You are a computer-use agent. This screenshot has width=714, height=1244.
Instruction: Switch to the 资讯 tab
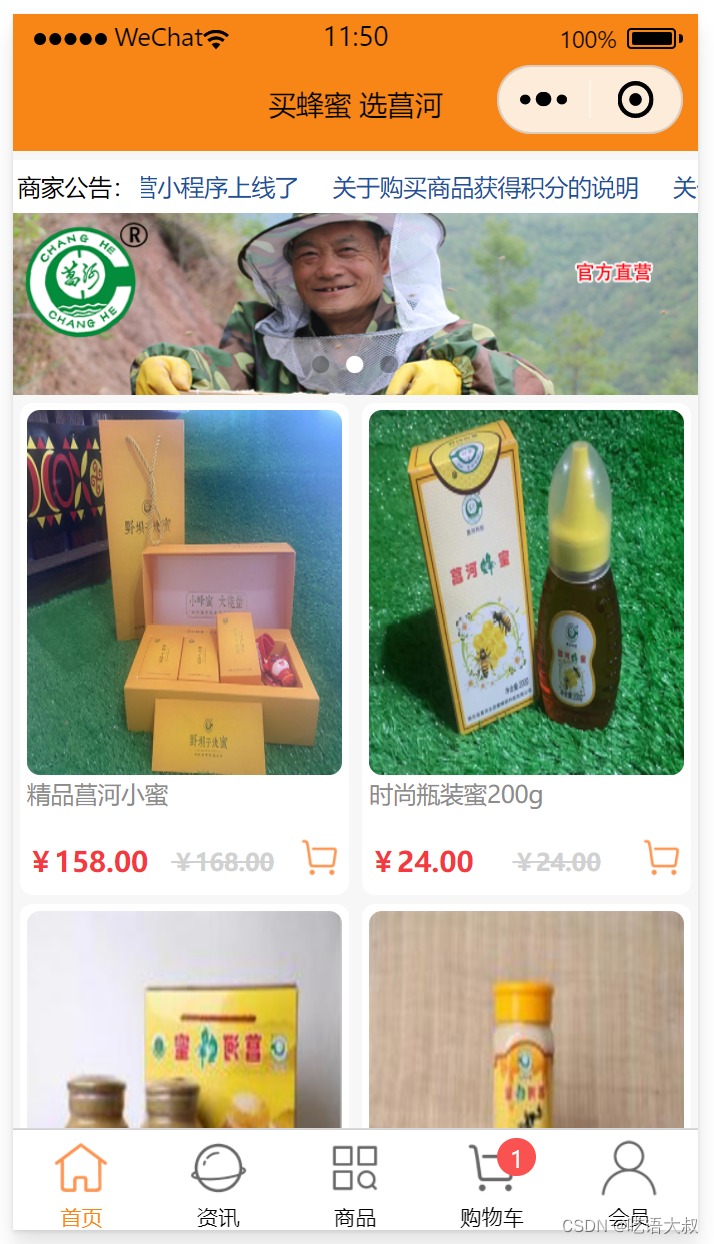[x=218, y=1186]
